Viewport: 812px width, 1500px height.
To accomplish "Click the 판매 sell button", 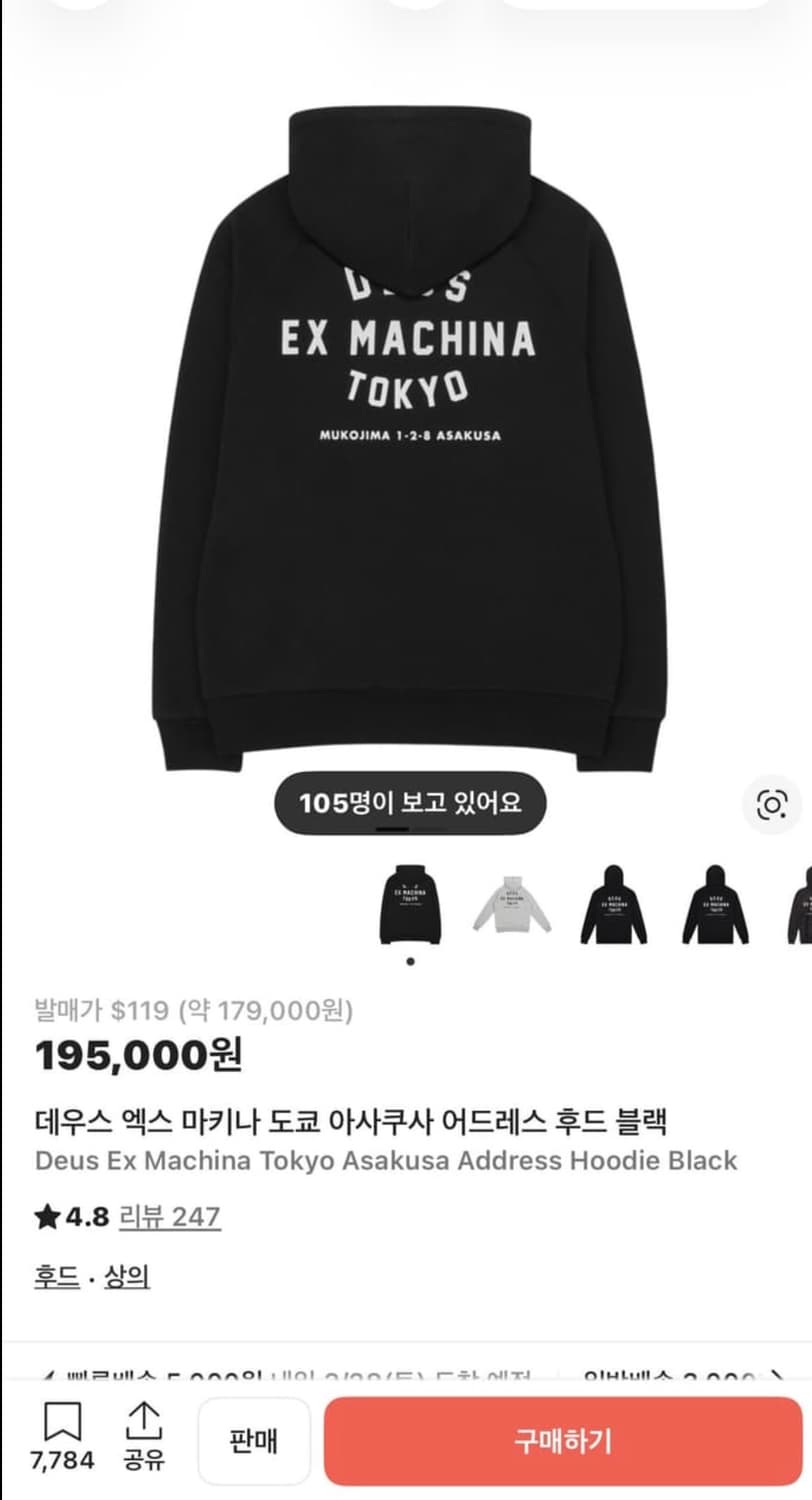I will [x=254, y=1443].
